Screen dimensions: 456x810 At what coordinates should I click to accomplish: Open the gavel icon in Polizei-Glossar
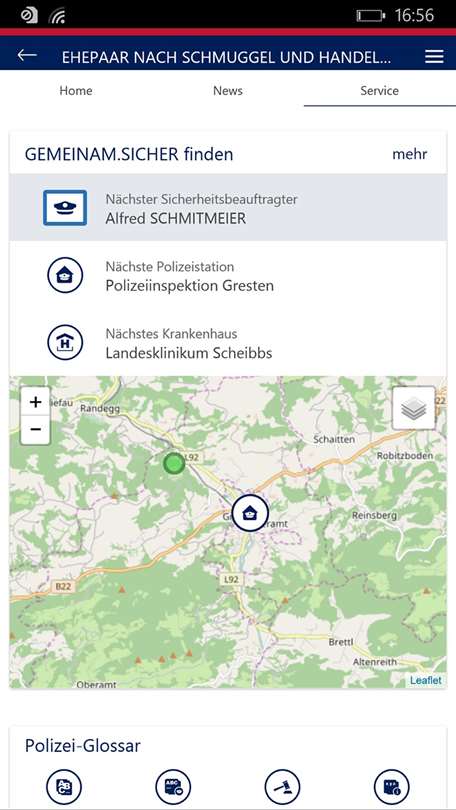point(282,787)
